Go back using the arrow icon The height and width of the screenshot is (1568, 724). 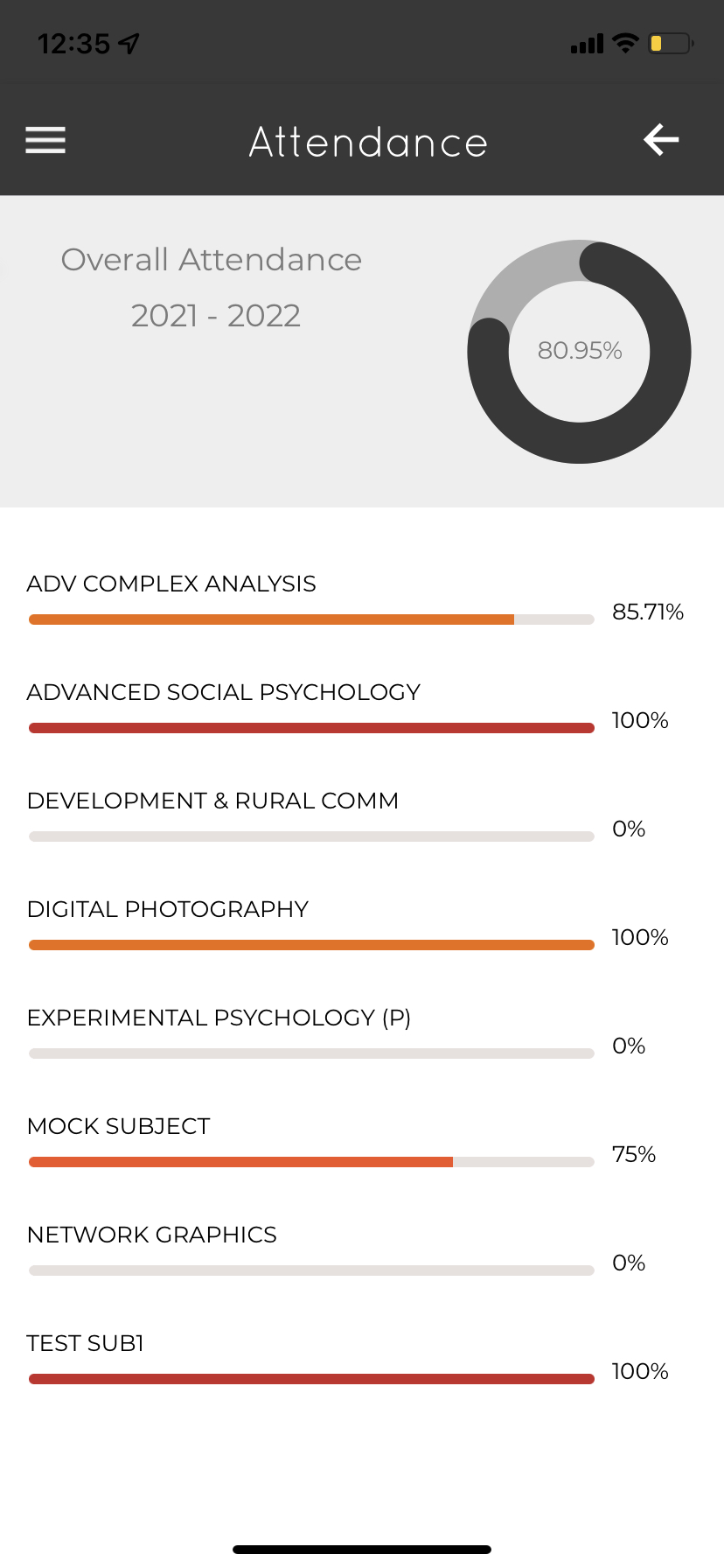point(661,140)
